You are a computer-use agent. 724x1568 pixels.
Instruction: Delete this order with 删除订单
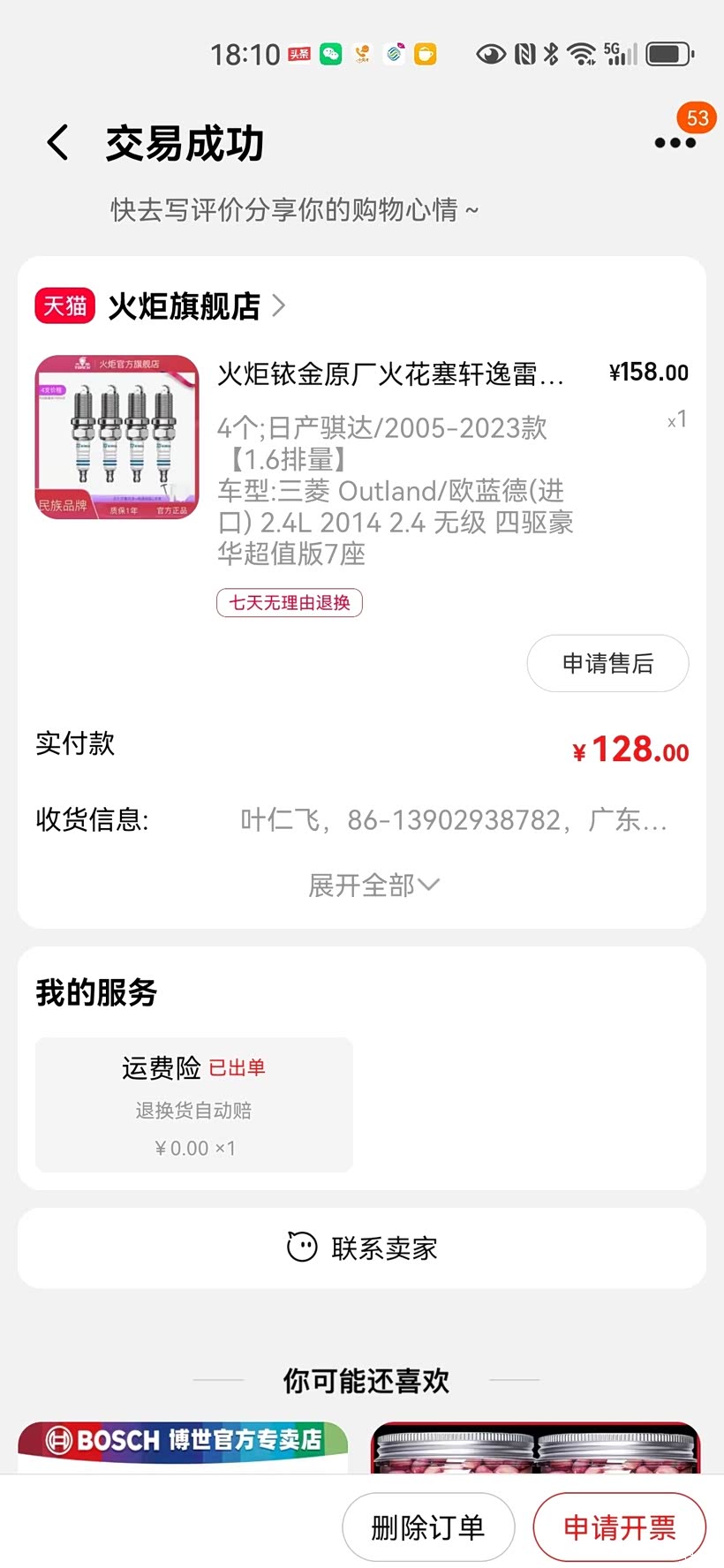(x=428, y=1527)
